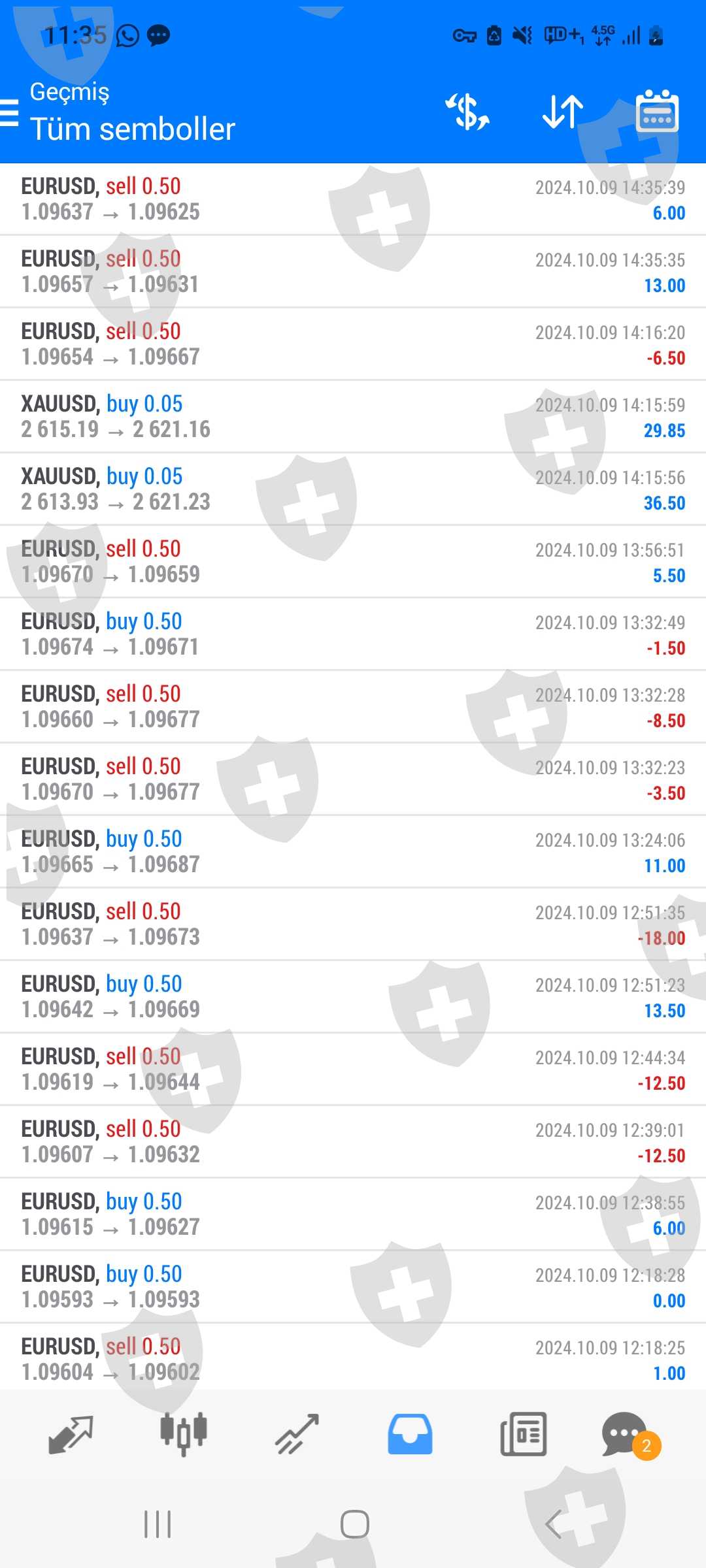Go to the system home screen

click(354, 1525)
